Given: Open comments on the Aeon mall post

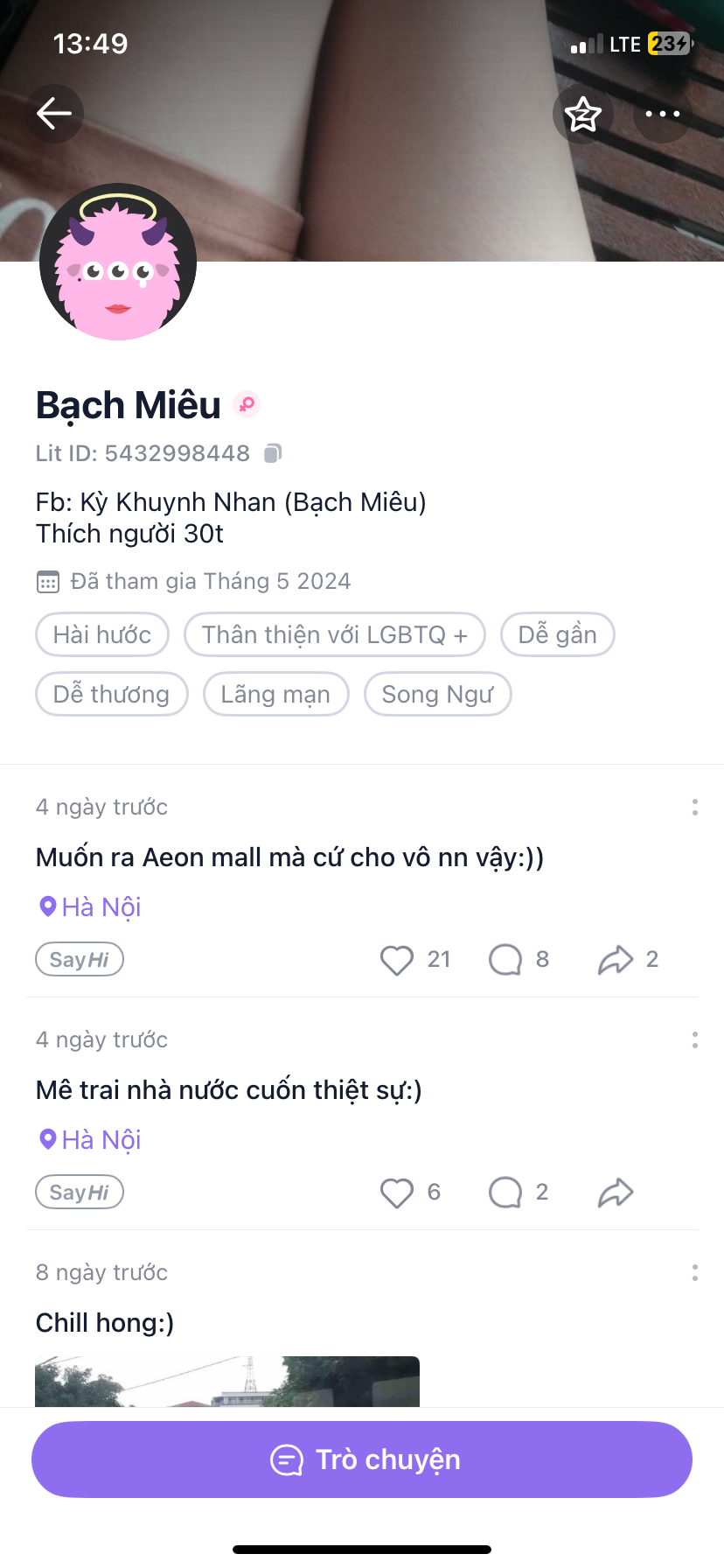Looking at the screenshot, I should click(x=505, y=960).
